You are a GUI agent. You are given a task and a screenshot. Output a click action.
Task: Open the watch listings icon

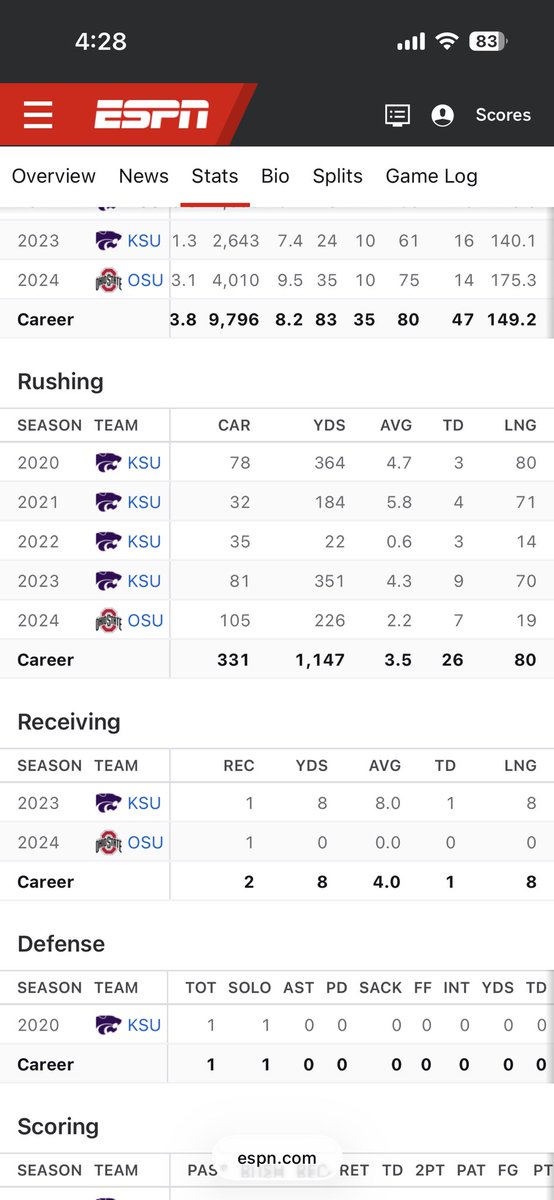click(x=397, y=115)
